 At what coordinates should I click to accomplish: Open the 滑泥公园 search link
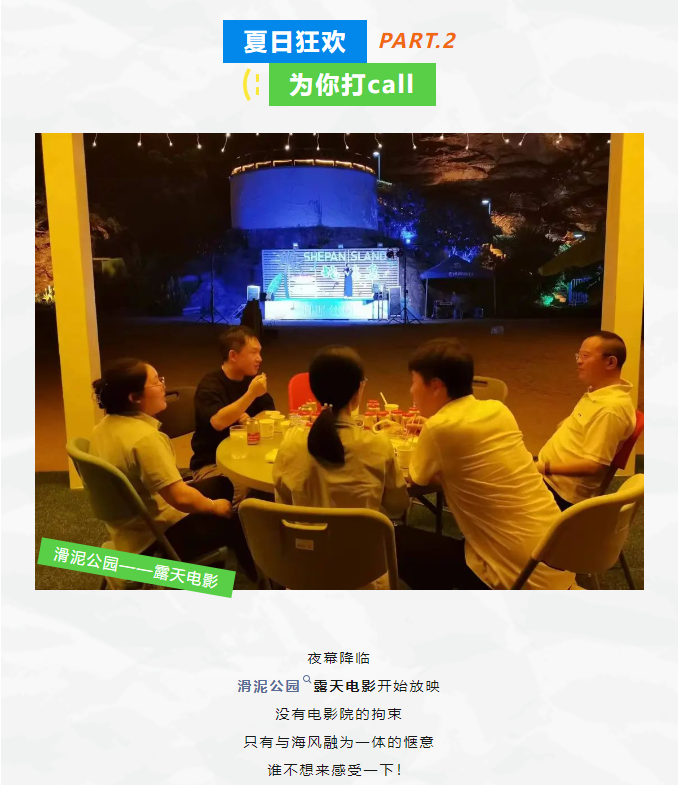tap(271, 687)
